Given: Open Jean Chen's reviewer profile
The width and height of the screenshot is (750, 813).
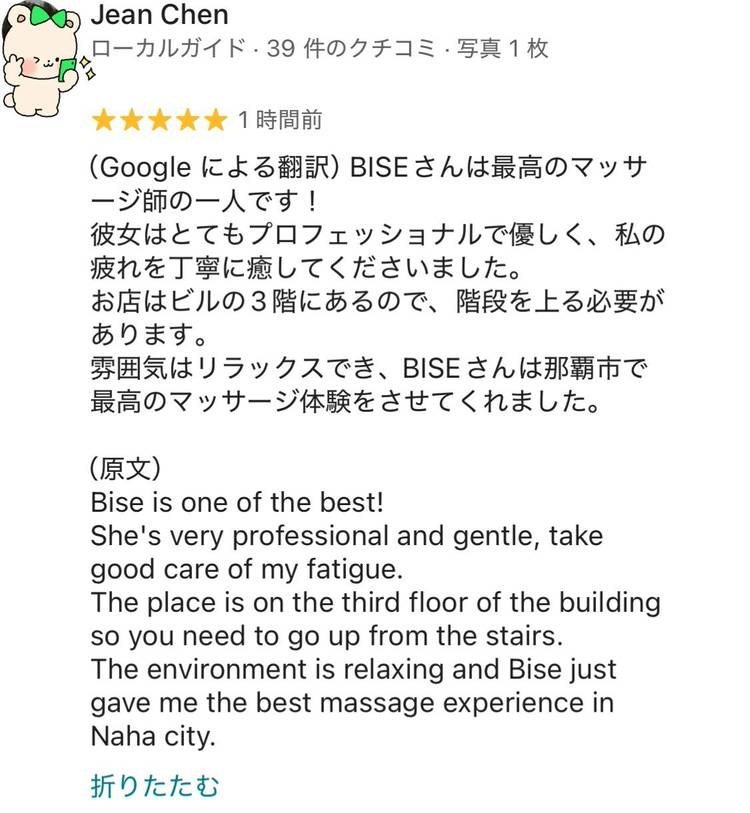Looking at the screenshot, I should click(159, 15).
